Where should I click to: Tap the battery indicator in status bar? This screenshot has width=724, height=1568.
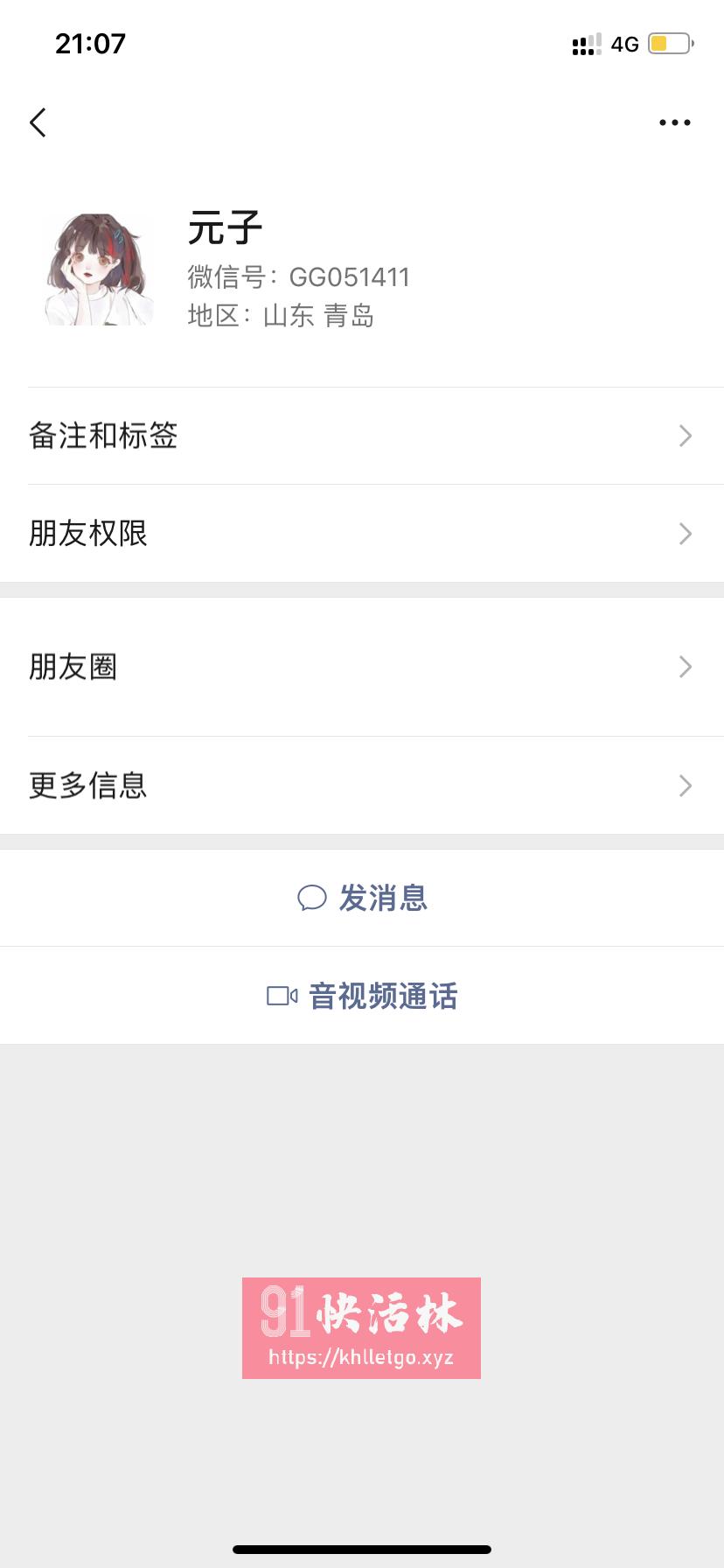[670, 44]
